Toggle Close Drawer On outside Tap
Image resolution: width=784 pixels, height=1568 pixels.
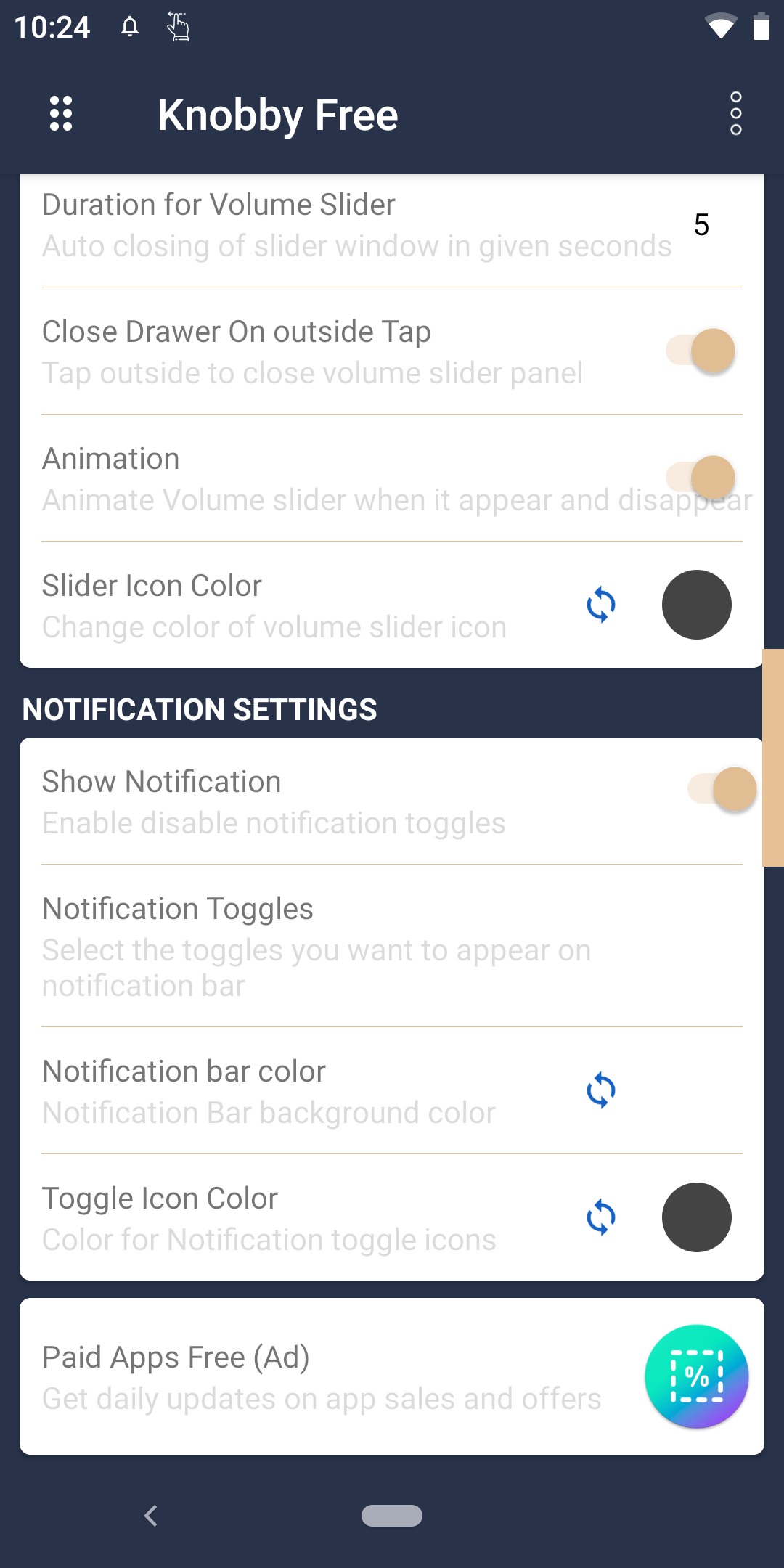tap(701, 351)
